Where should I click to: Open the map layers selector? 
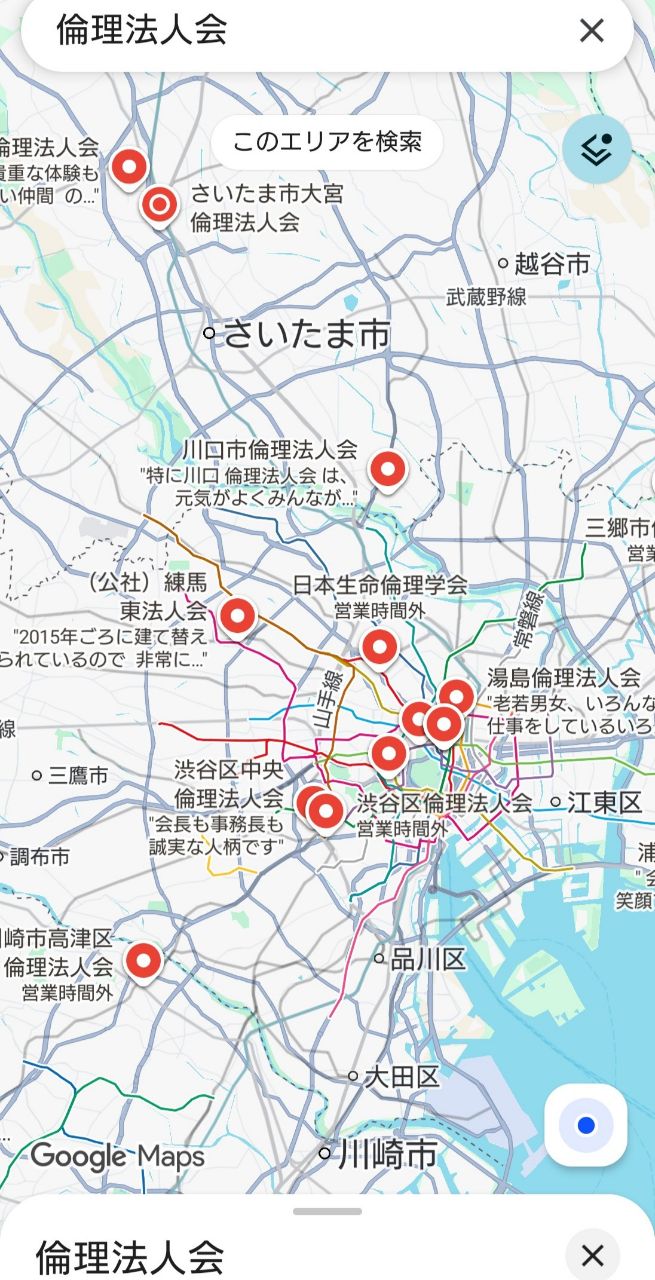tap(596, 150)
